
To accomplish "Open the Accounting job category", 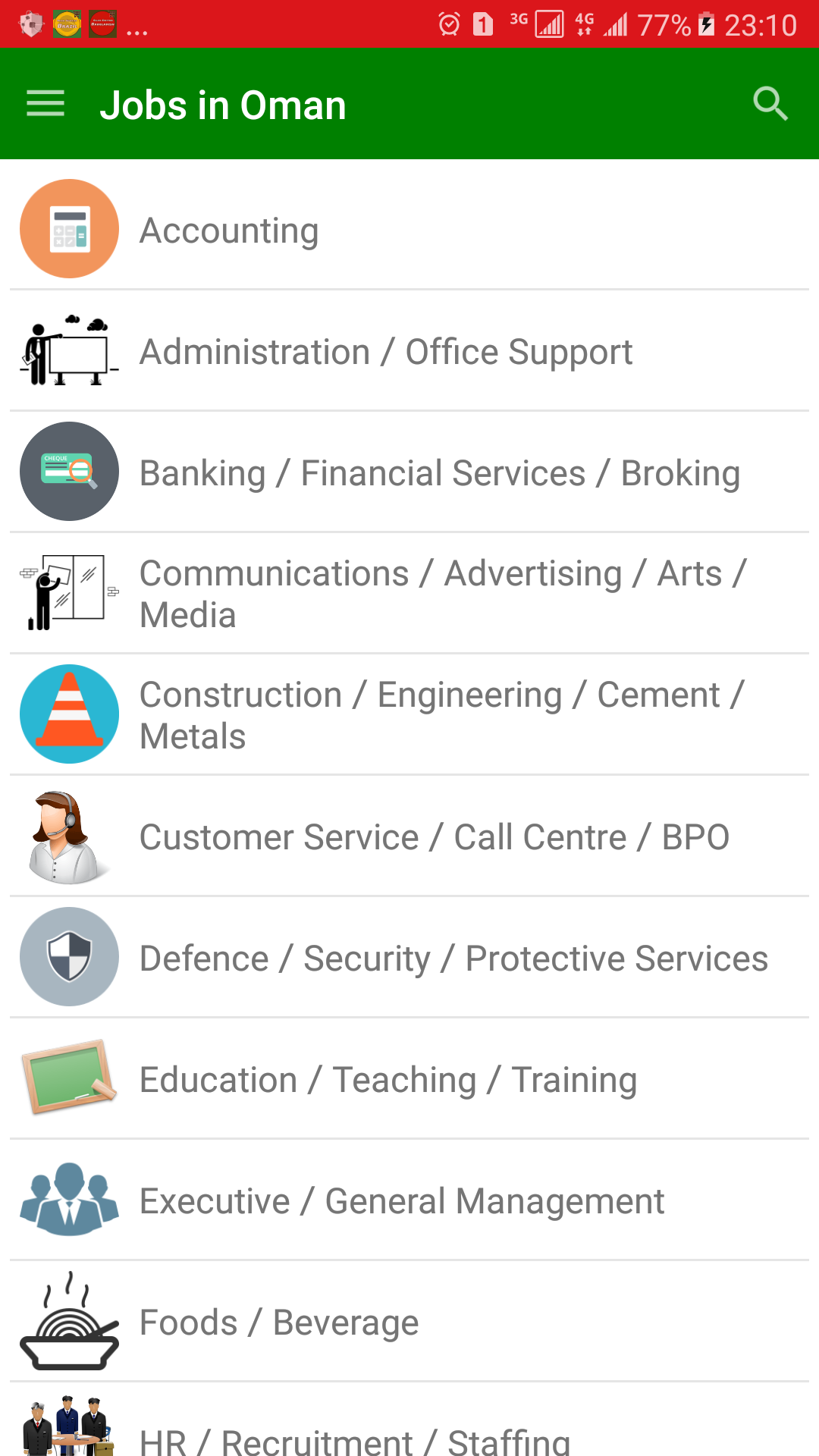I will 409,228.
